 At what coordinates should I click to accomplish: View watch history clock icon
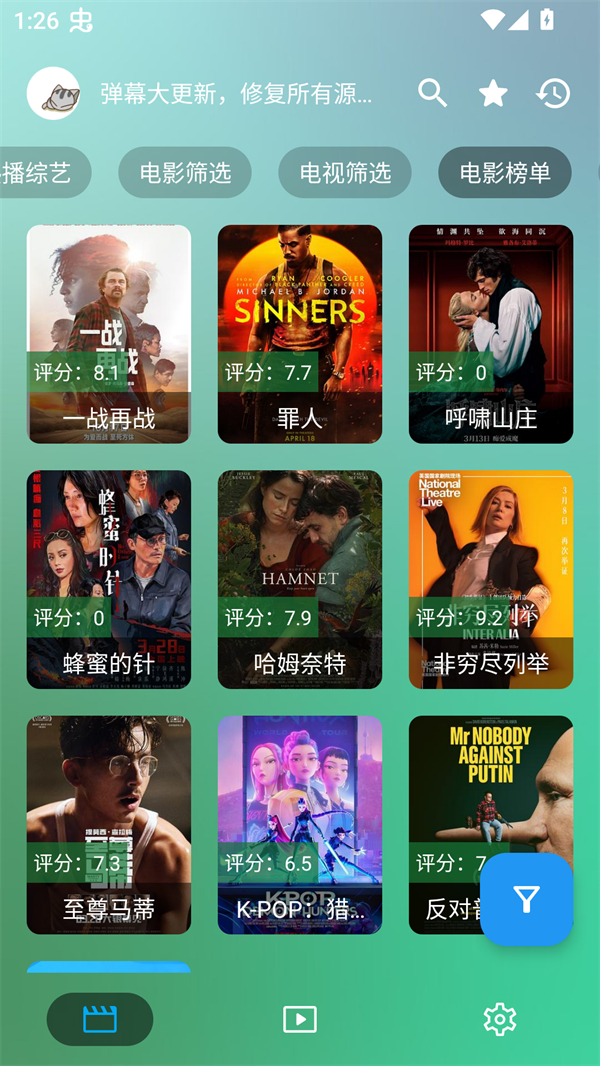click(553, 94)
